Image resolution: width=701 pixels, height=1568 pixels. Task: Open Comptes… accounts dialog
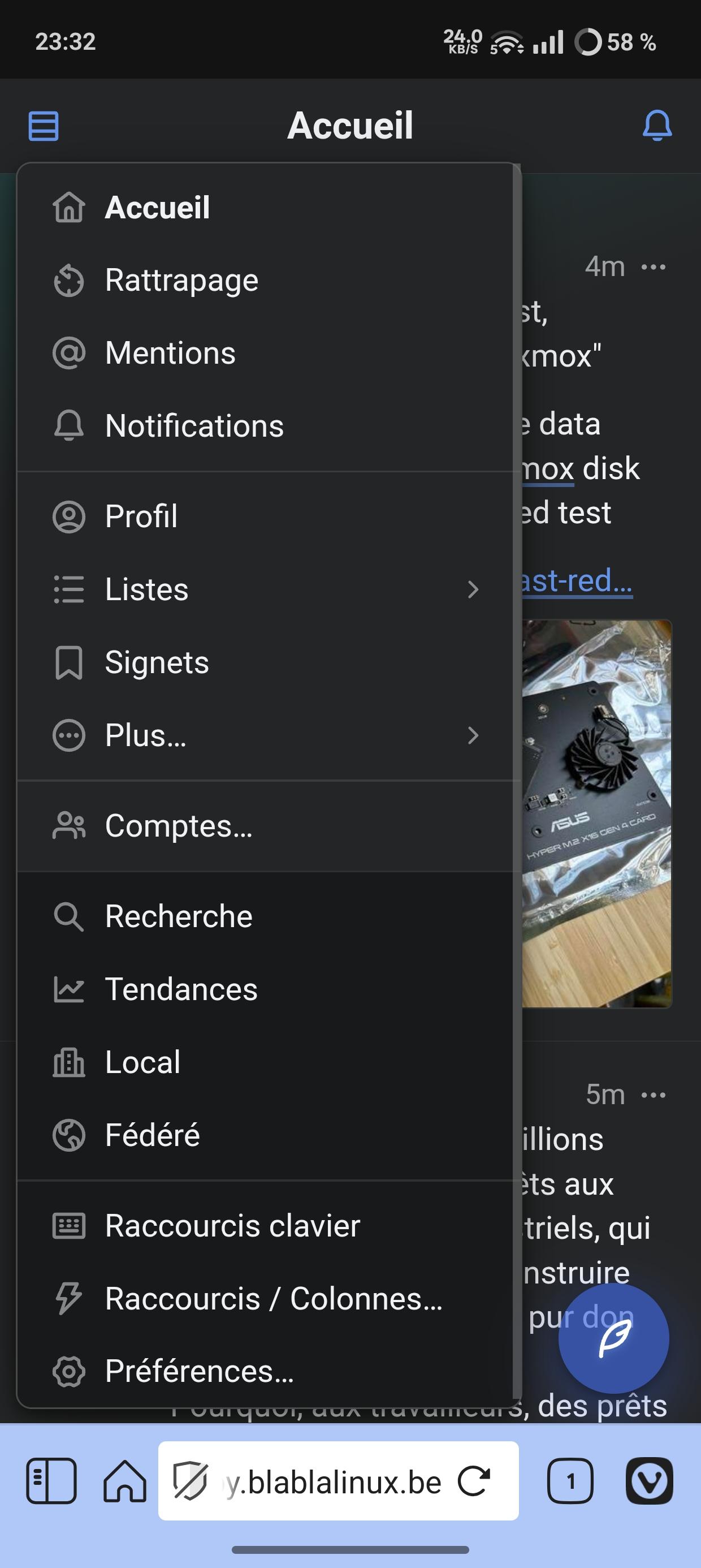[x=178, y=826]
